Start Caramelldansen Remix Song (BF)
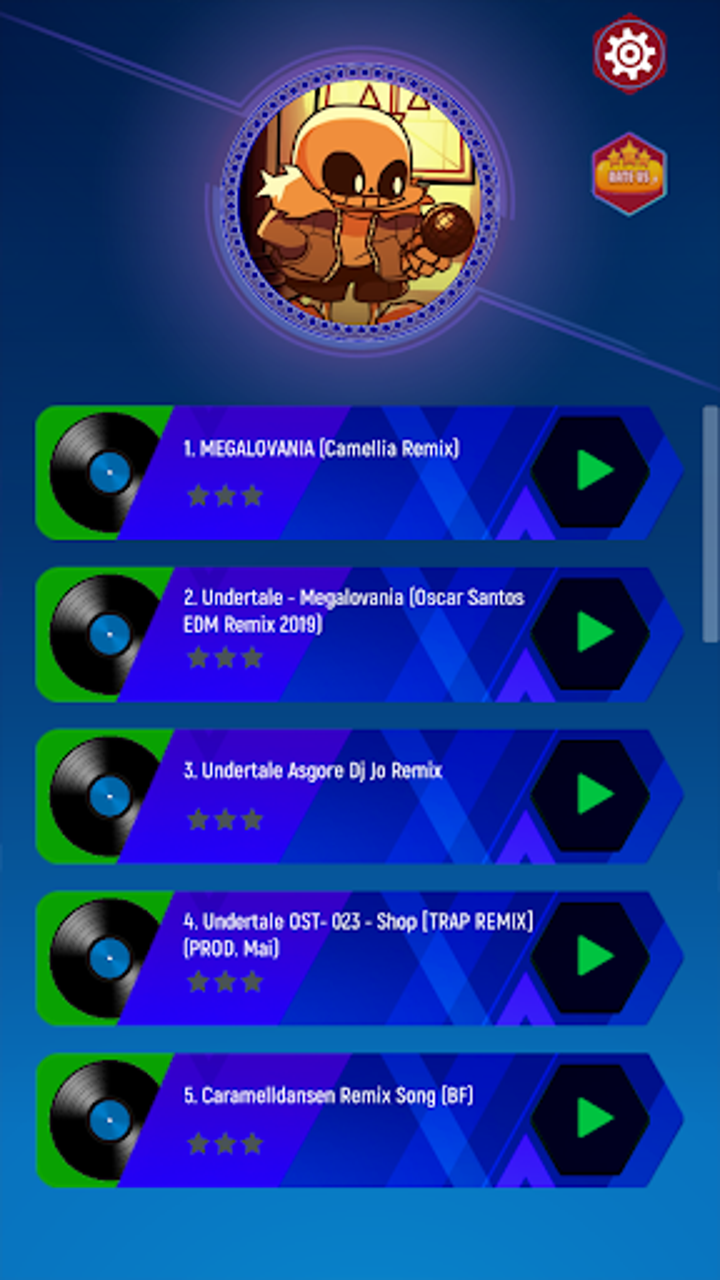The image size is (720, 1280). 591,1119
